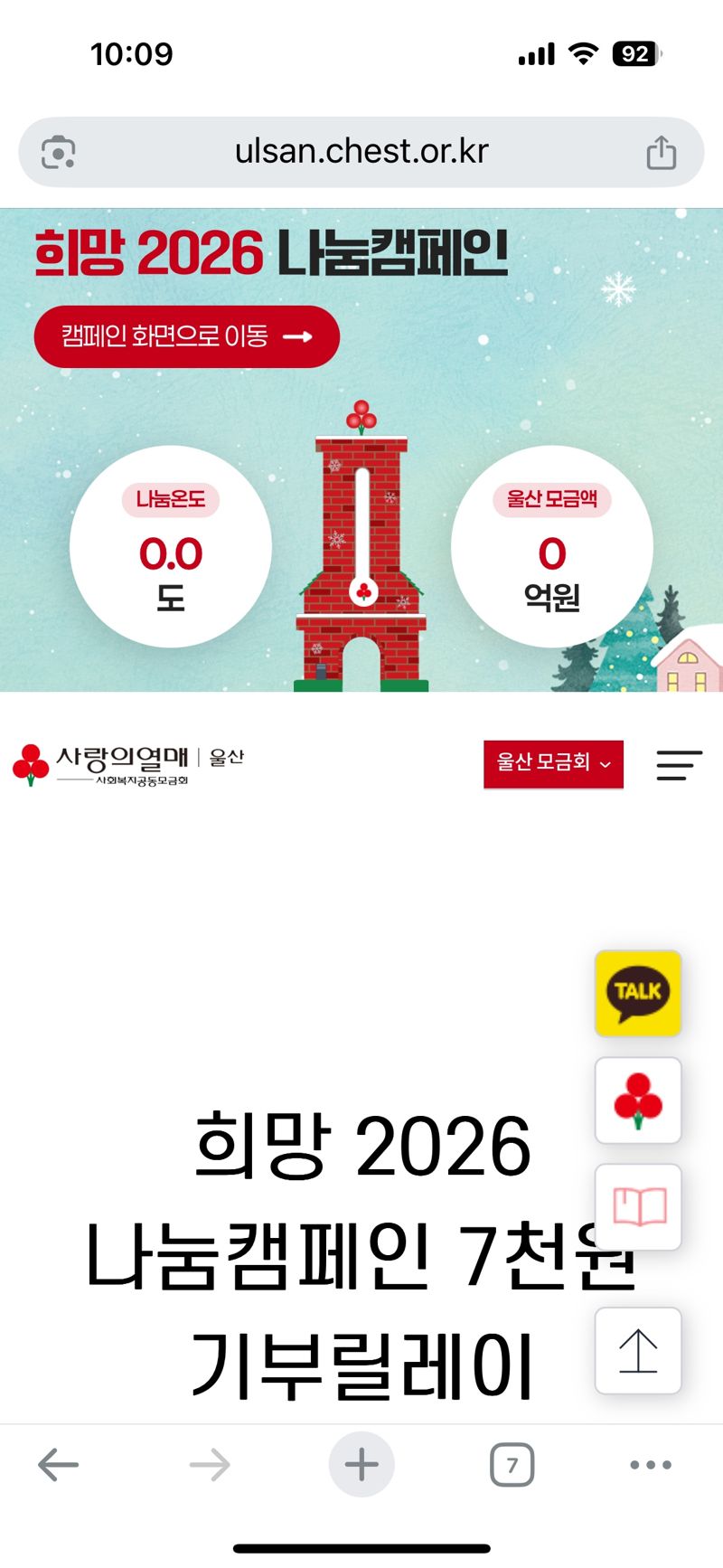Viewport: 723px width, 1568px height.
Task: Tap the 캠페인 화면으로 이동 button
Action: click(186, 336)
